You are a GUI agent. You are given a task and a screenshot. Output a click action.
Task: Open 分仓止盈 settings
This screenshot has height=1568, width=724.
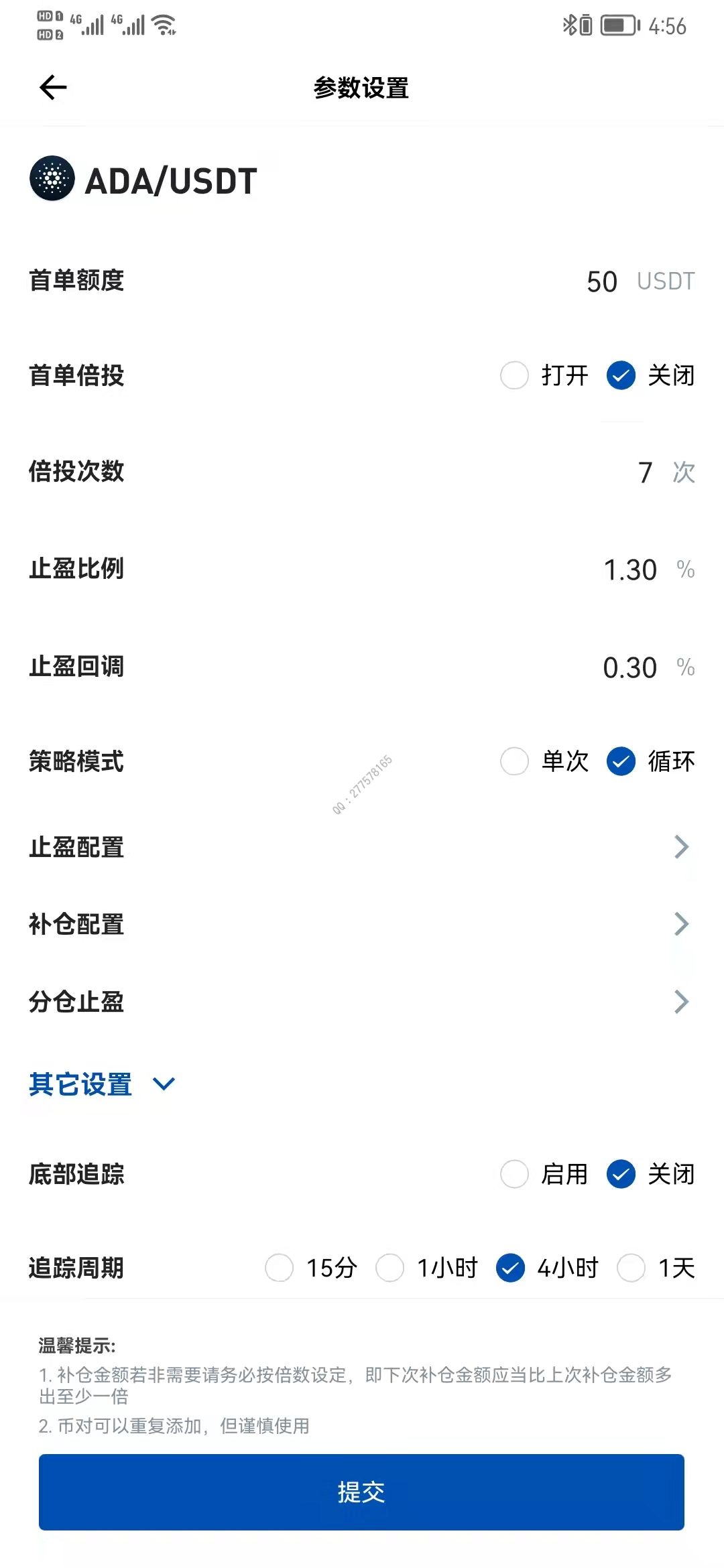(680, 1002)
